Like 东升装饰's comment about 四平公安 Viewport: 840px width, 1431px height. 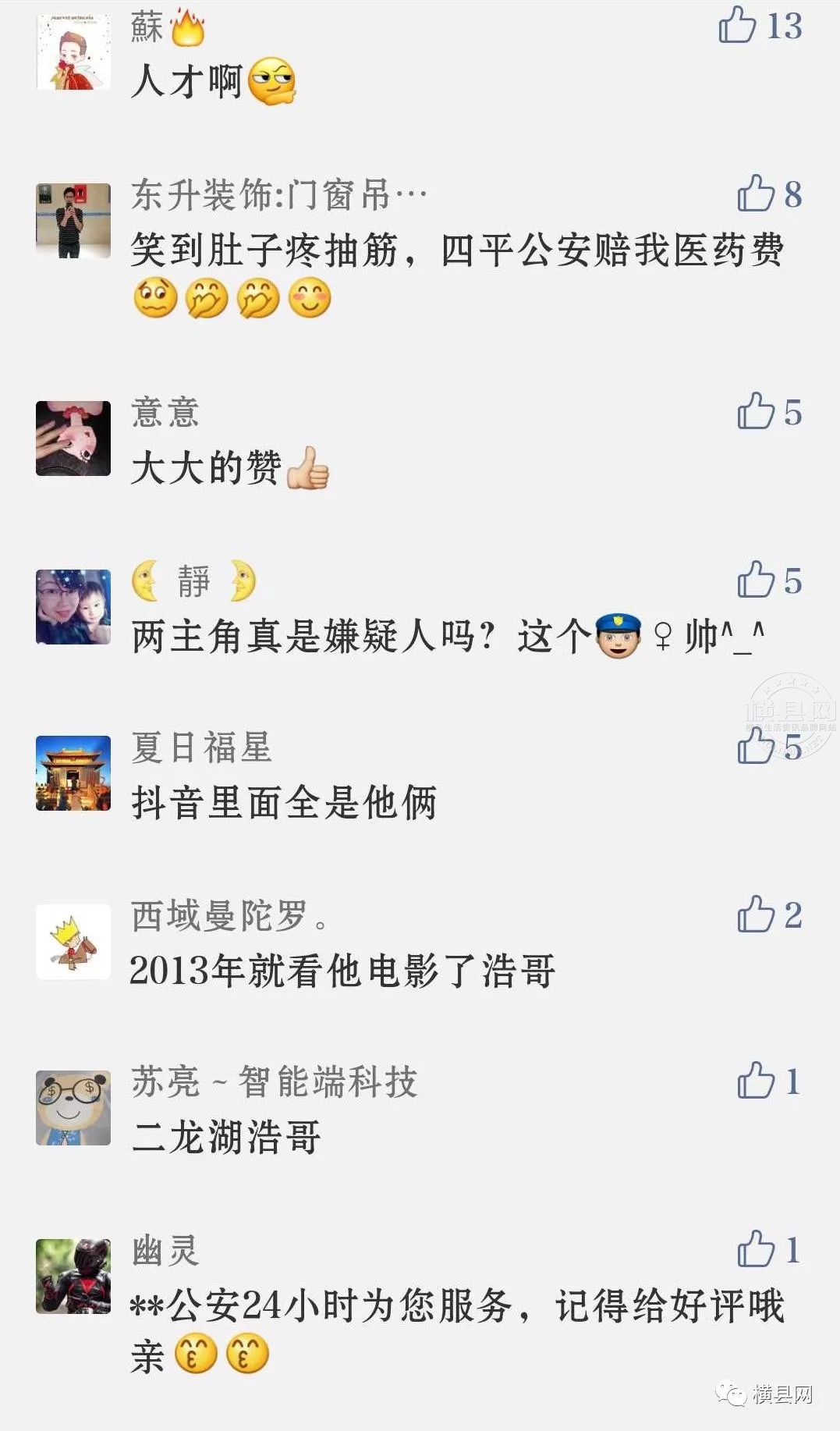pyautogui.click(x=756, y=194)
